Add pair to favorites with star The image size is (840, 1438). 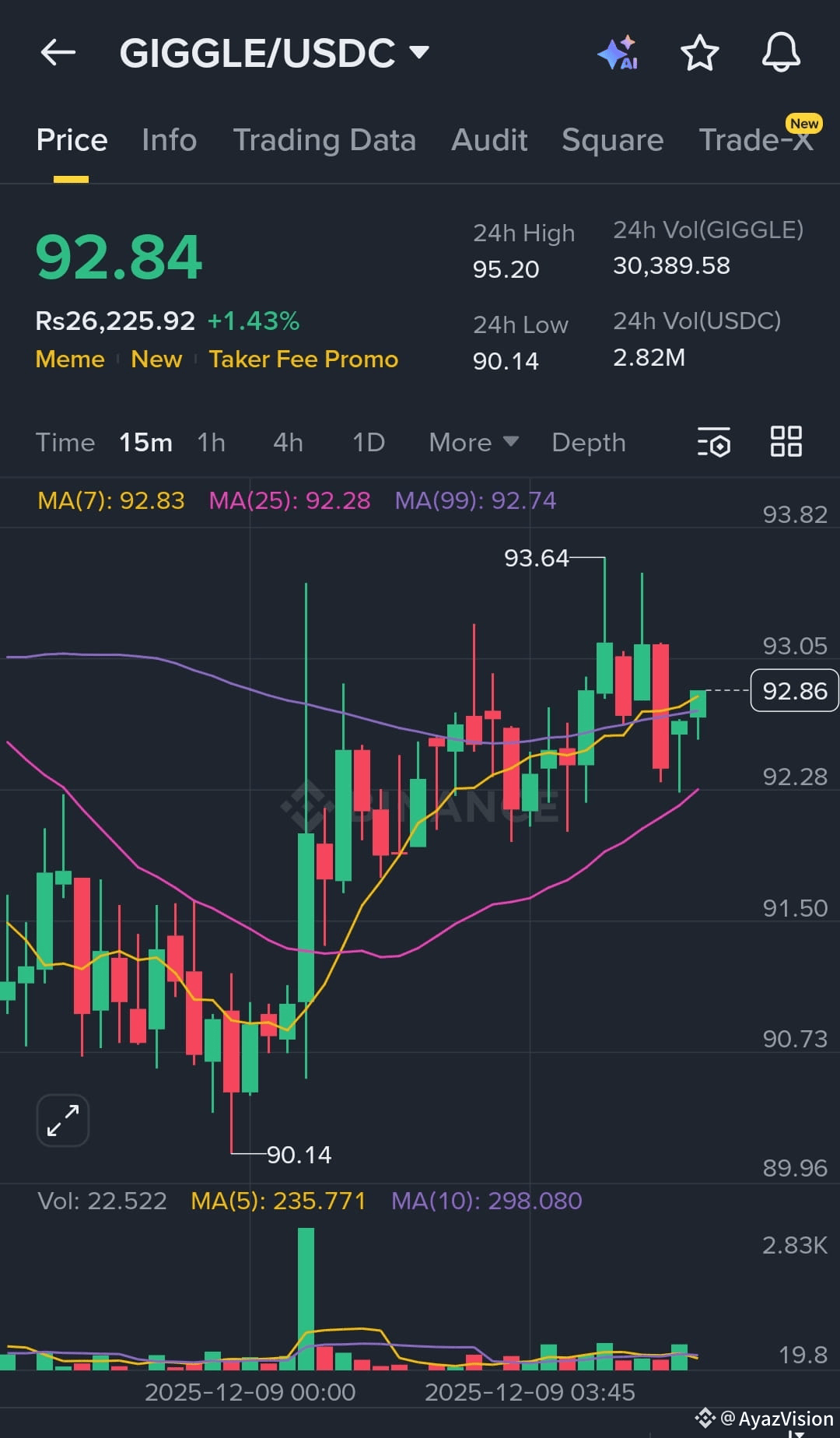(699, 53)
